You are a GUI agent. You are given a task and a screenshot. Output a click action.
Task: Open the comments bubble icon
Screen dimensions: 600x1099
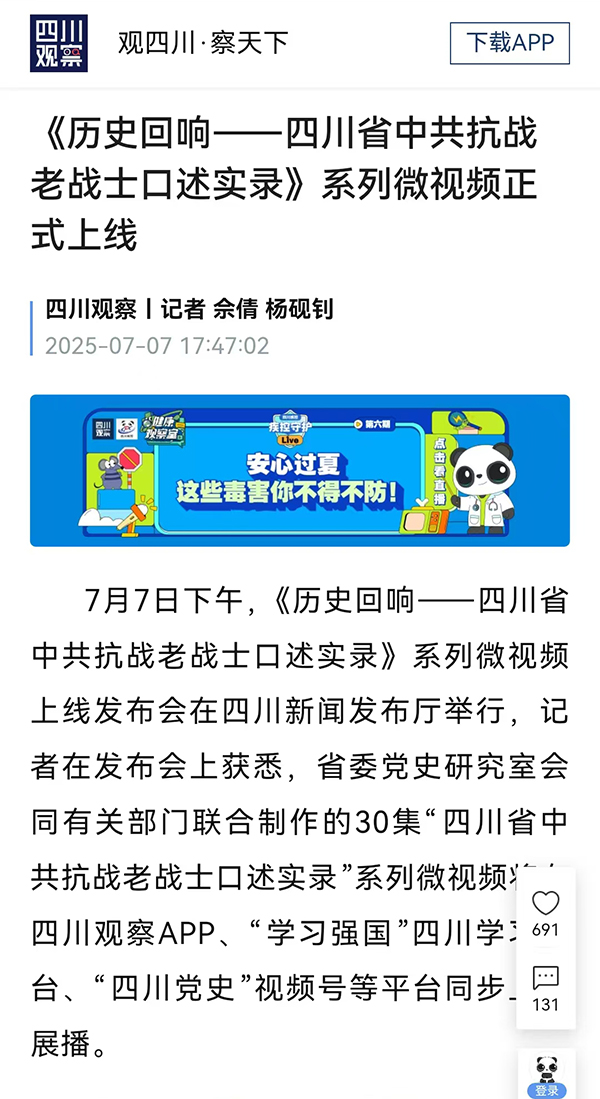click(x=546, y=978)
